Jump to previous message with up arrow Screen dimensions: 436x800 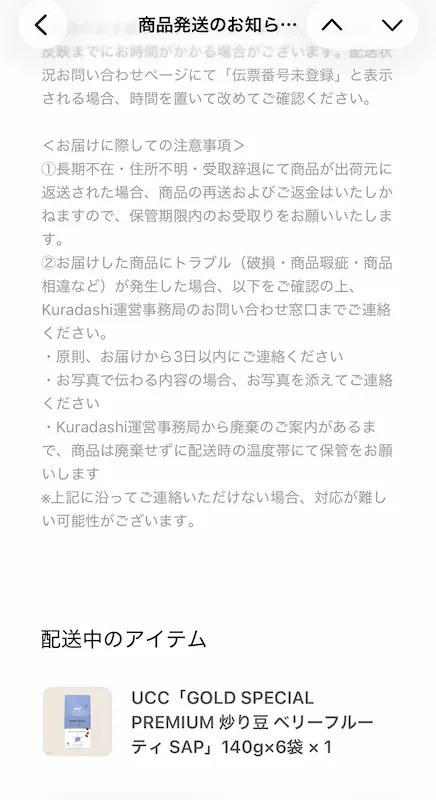click(332, 25)
